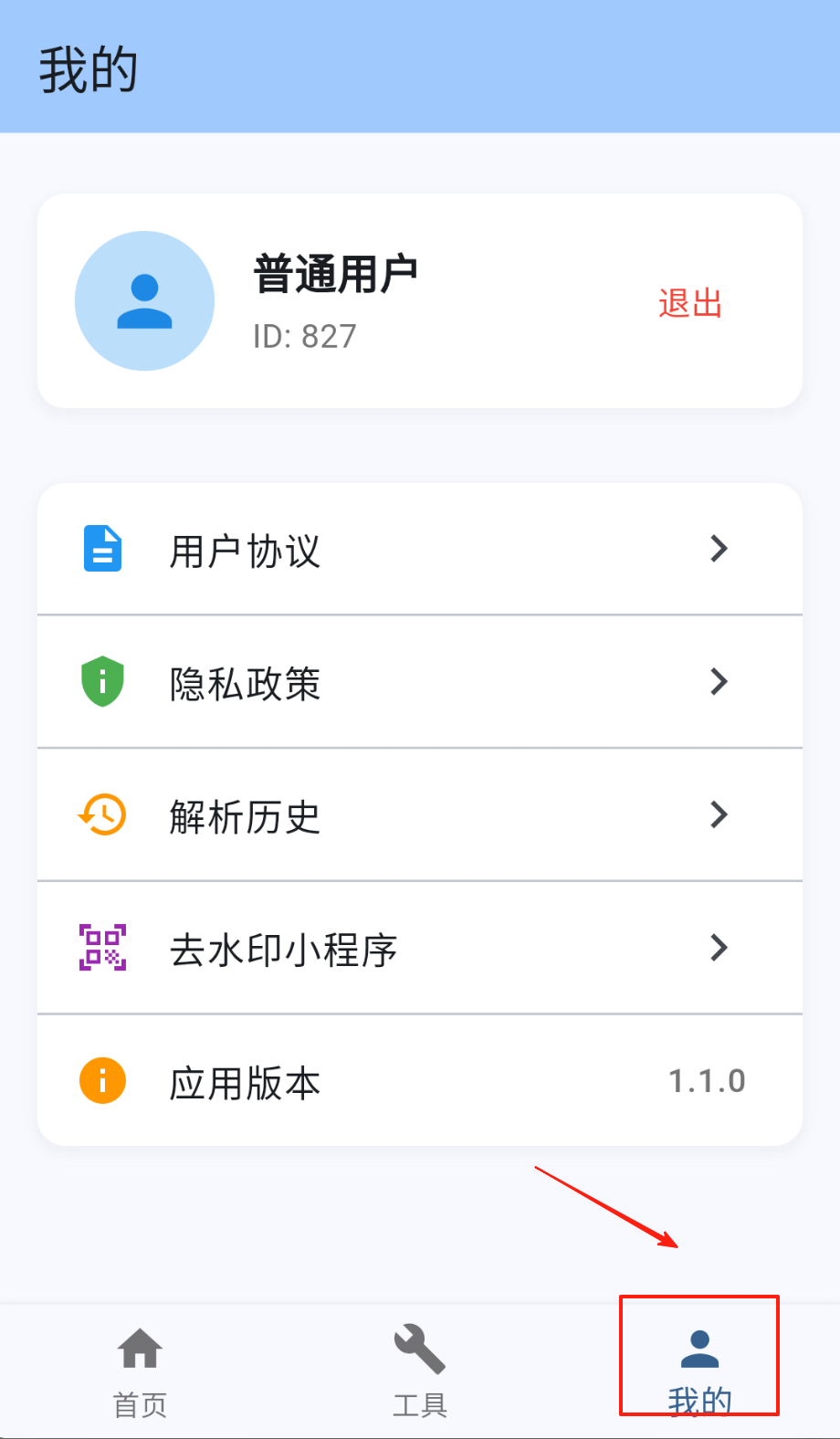
Task: Go to the 工具 tools tab
Action: pyautogui.click(x=420, y=1370)
